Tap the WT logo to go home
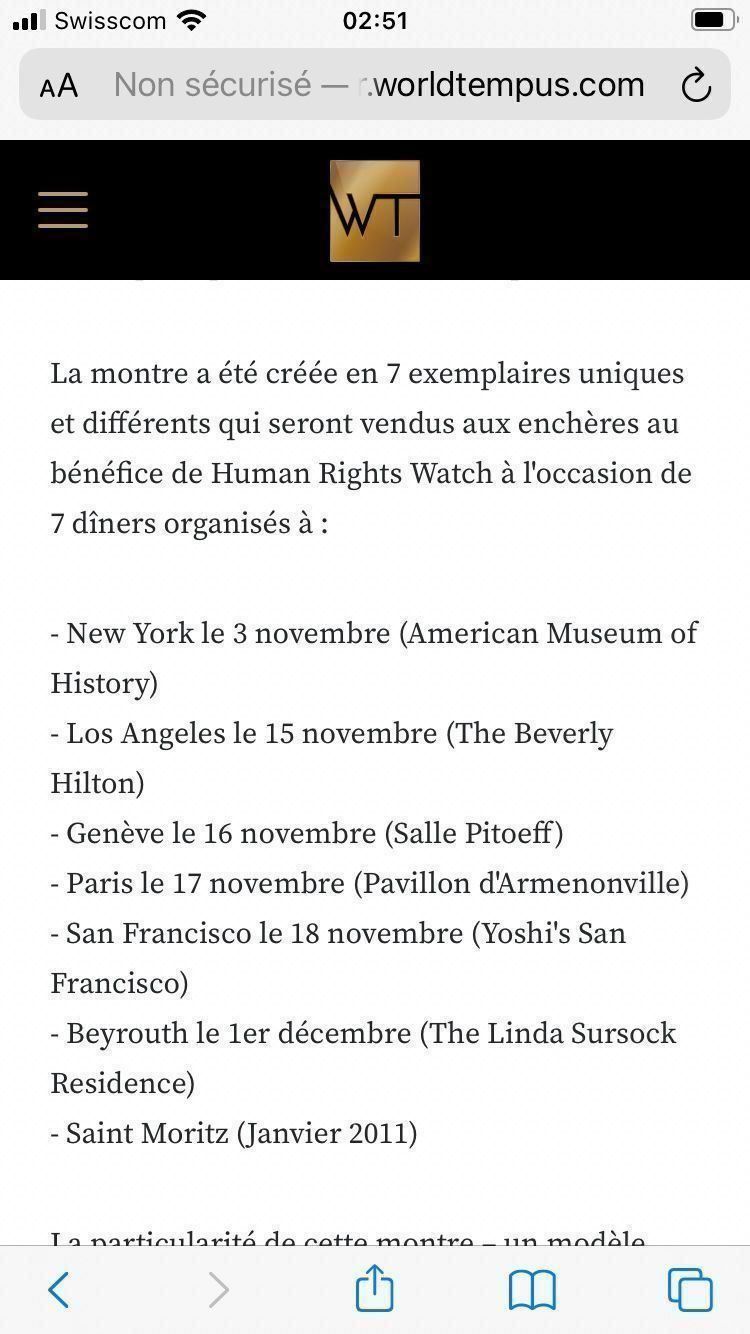This screenshot has width=750, height=1334. pyautogui.click(x=375, y=211)
